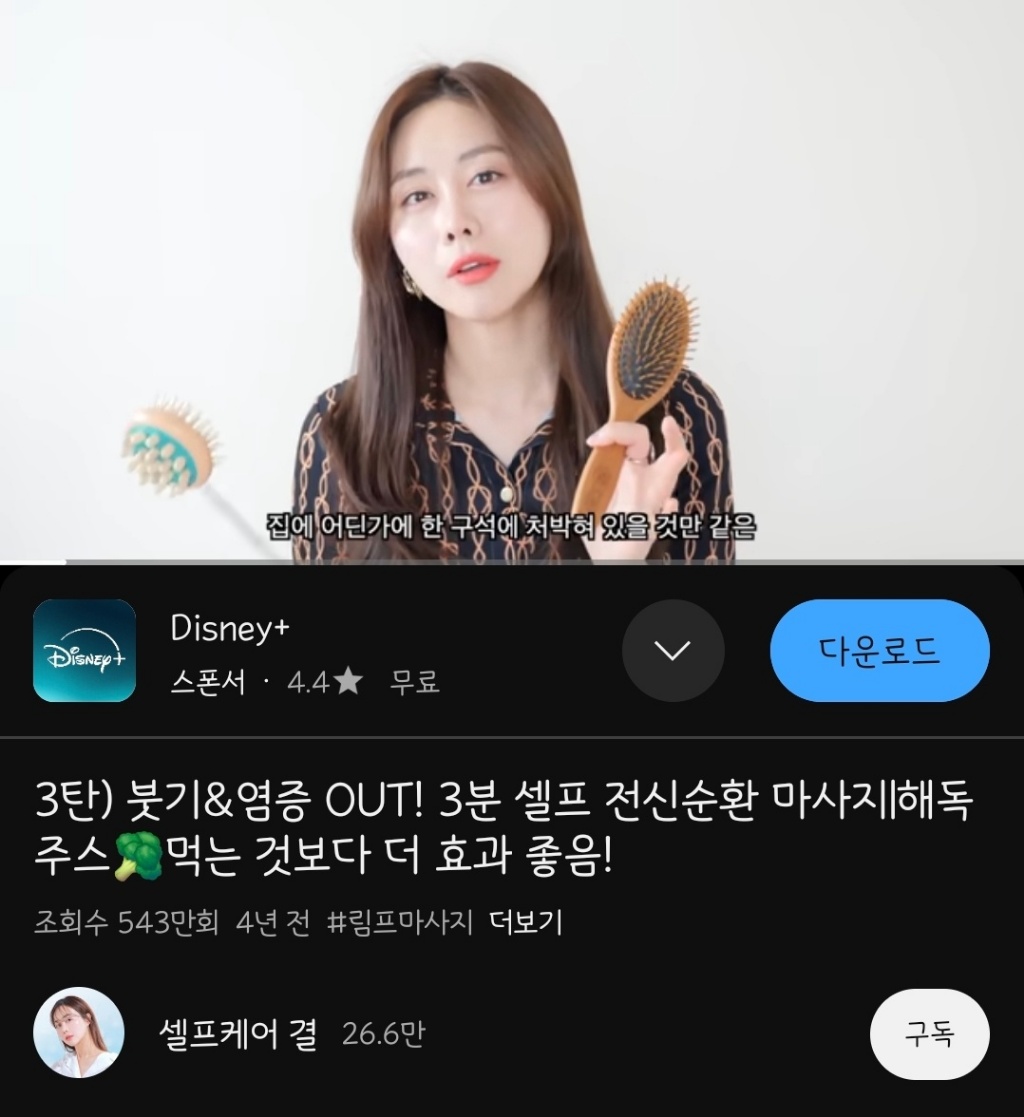1024x1117 pixels.
Task: Open the #림프마사지 hashtag
Action: [400, 922]
